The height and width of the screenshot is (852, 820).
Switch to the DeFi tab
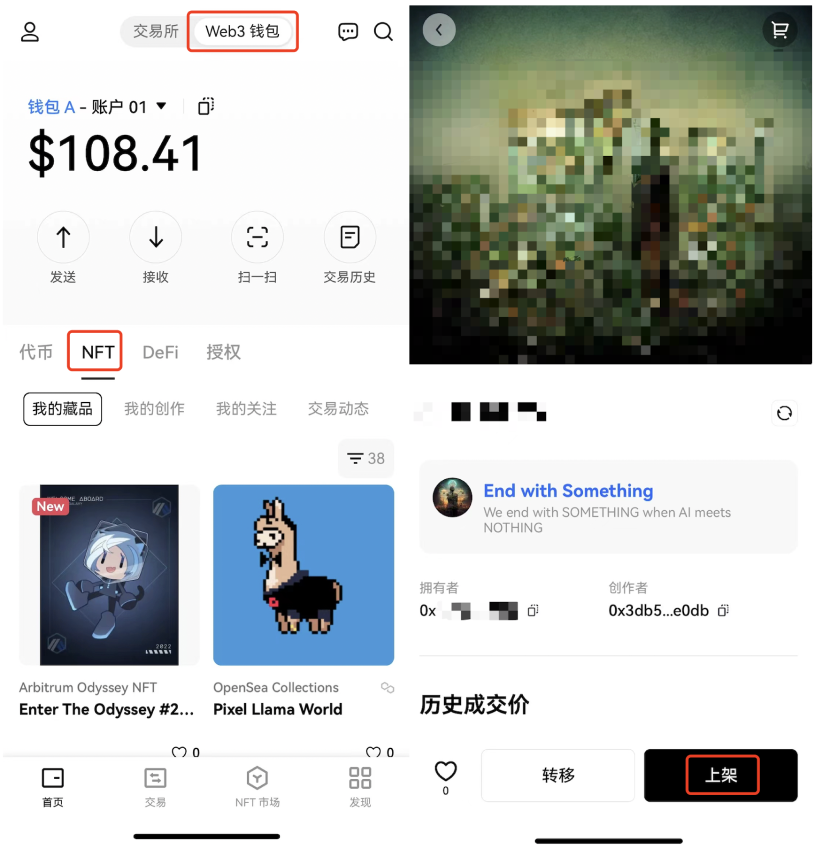coord(159,352)
